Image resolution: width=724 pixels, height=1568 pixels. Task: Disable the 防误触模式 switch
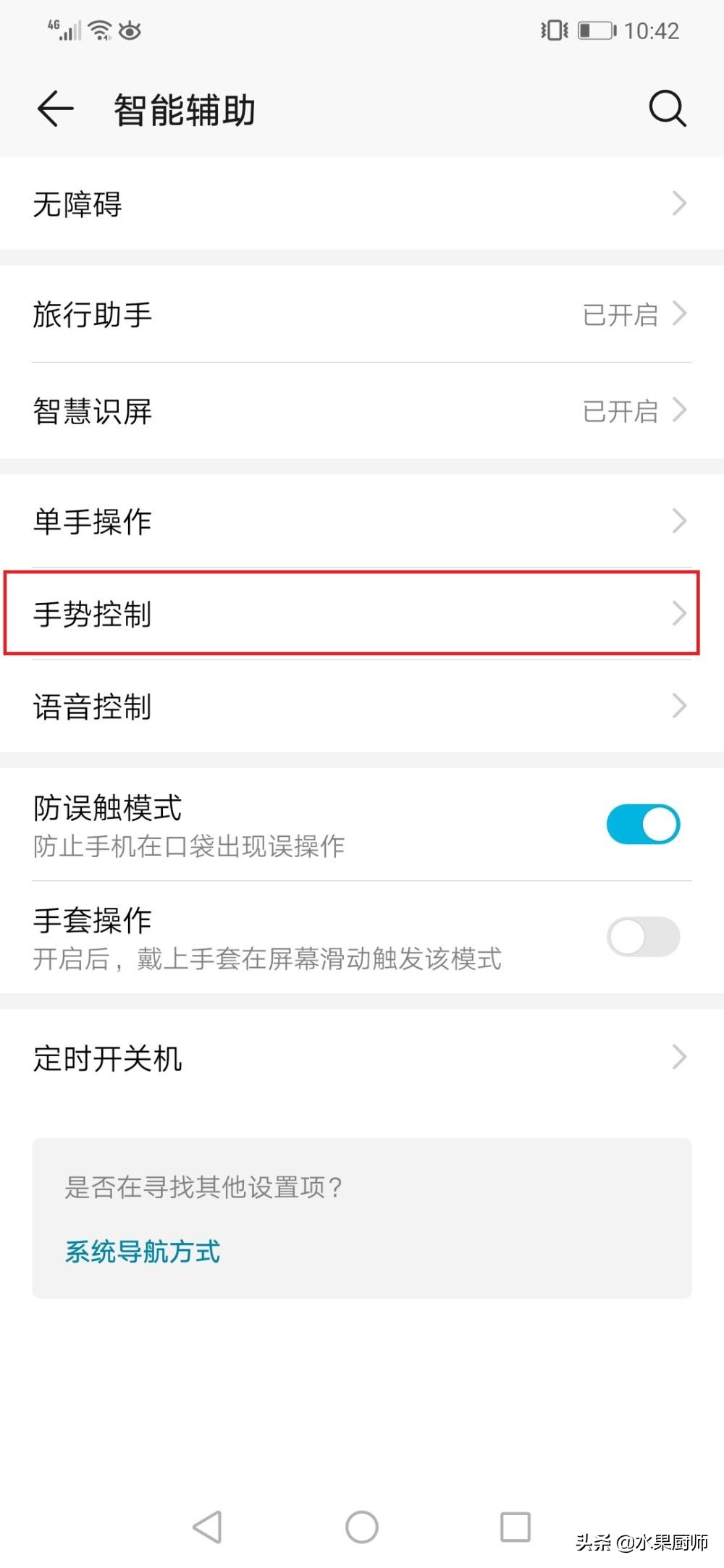coord(641,823)
